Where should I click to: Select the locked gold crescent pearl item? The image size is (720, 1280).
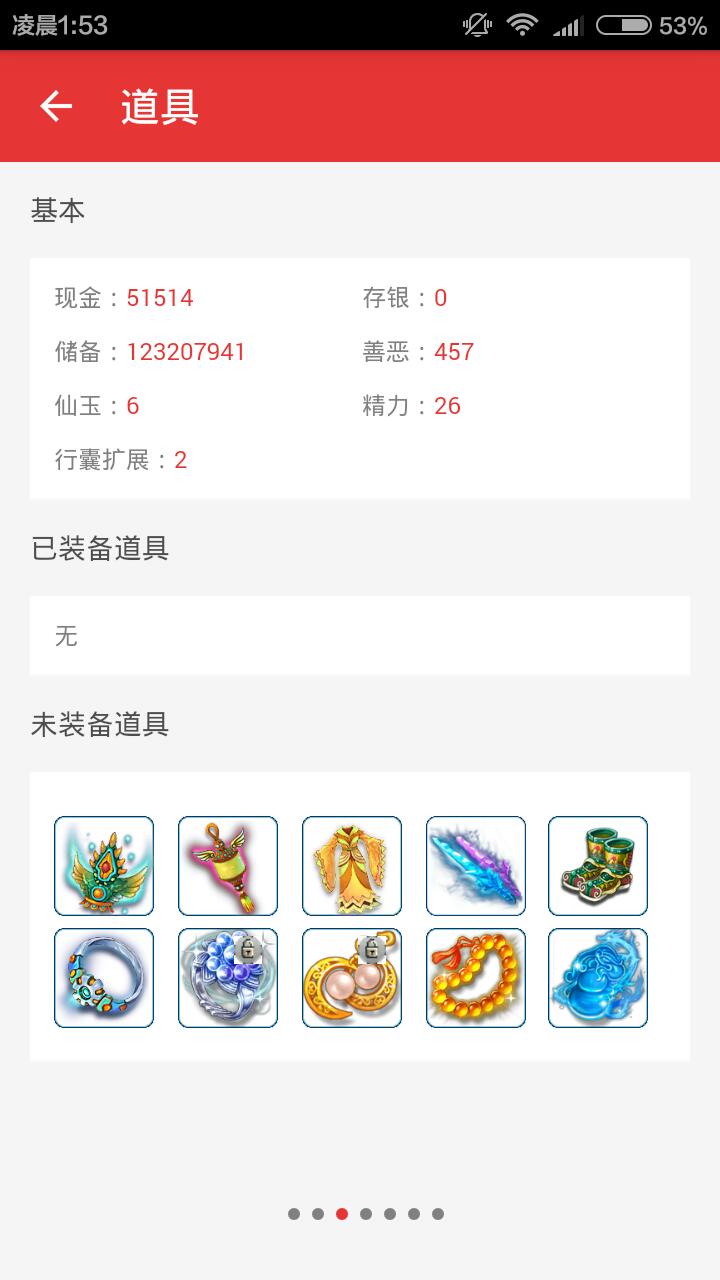click(x=352, y=978)
